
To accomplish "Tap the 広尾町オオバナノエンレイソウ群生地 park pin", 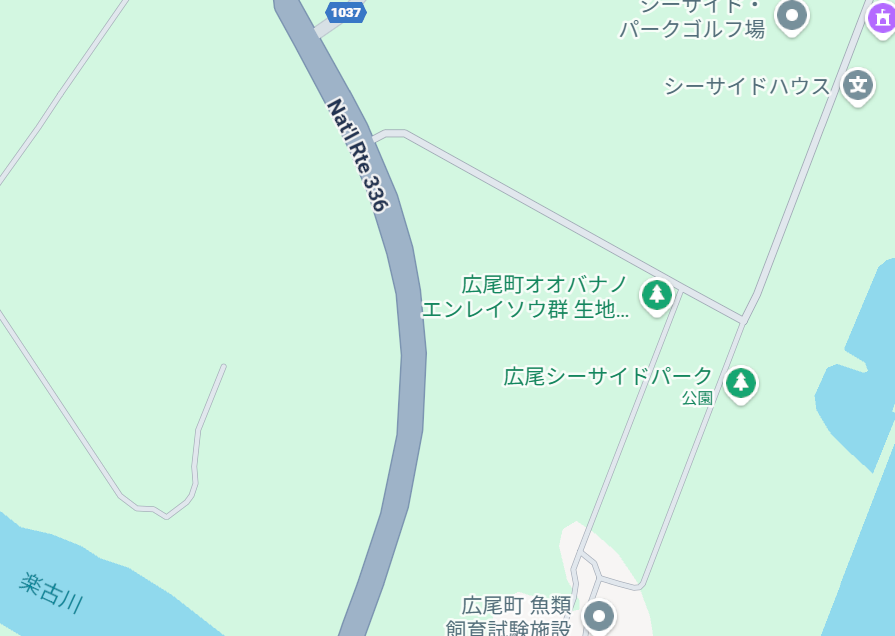I will click(656, 295).
